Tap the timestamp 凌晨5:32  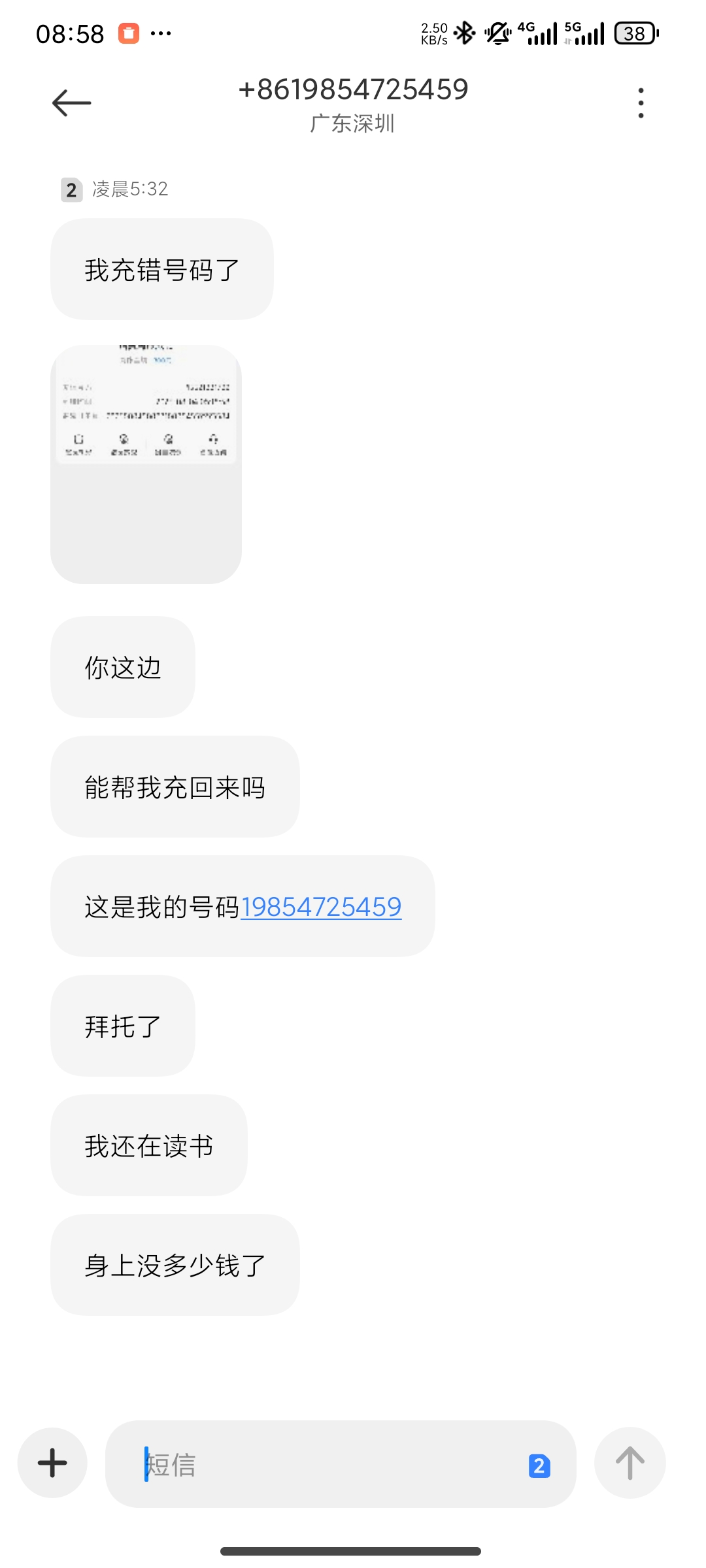[x=128, y=190]
